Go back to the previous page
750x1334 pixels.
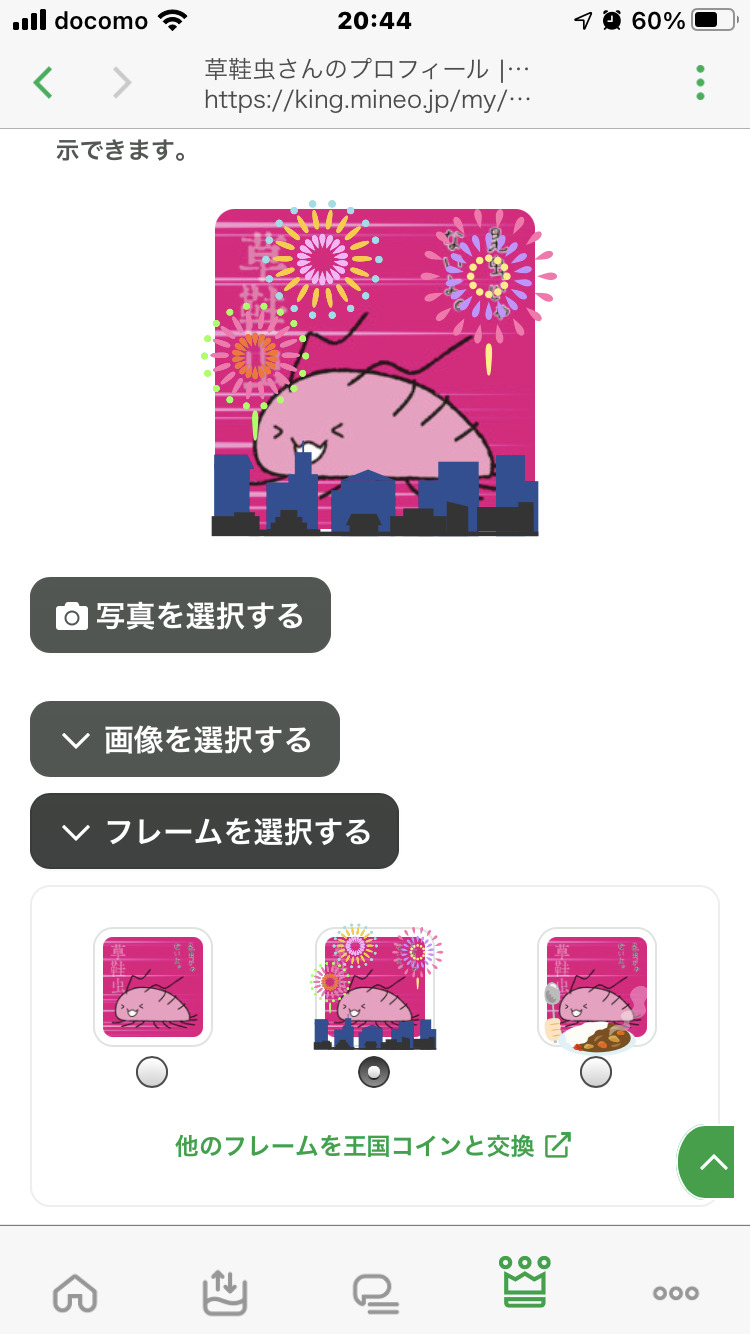click(x=43, y=82)
